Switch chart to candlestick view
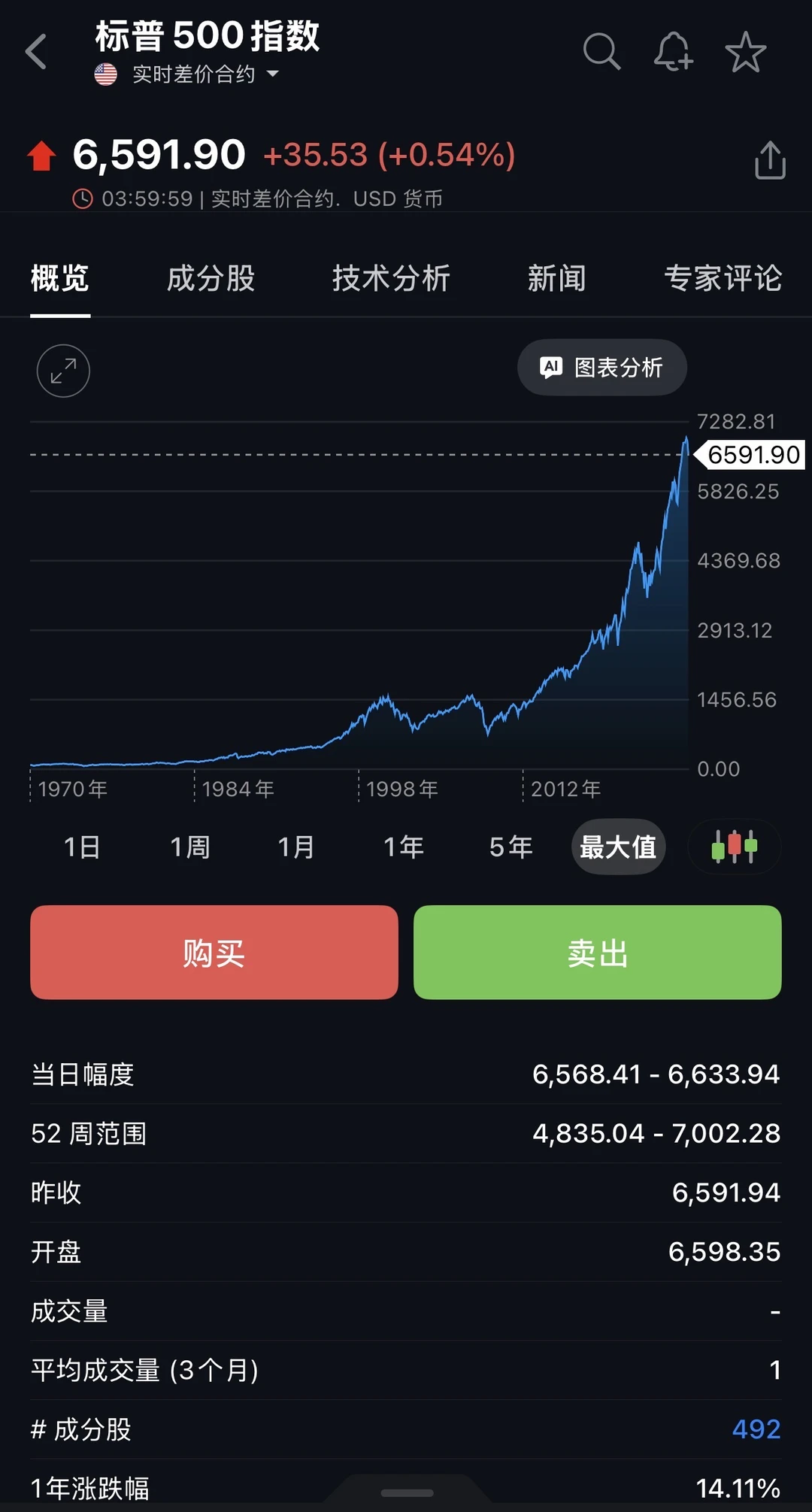Viewport: 812px width, 1512px height. click(735, 847)
